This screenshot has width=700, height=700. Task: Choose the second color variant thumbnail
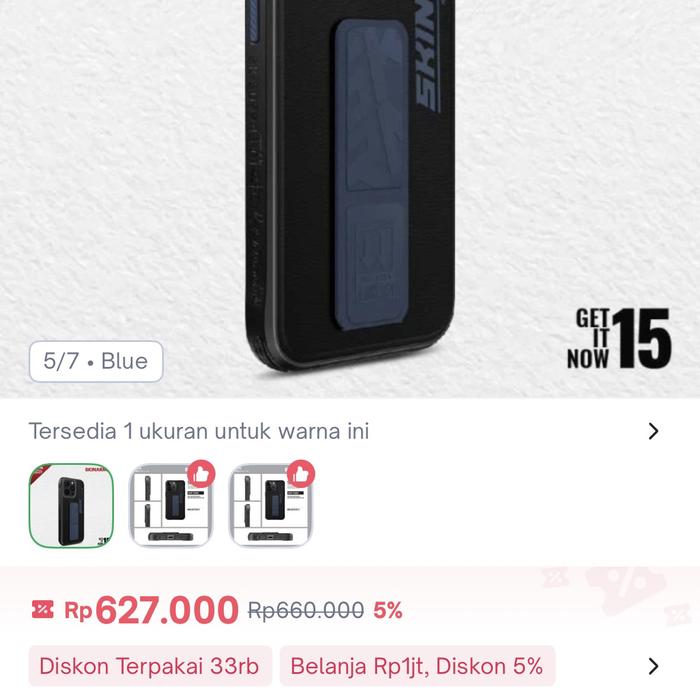171,505
